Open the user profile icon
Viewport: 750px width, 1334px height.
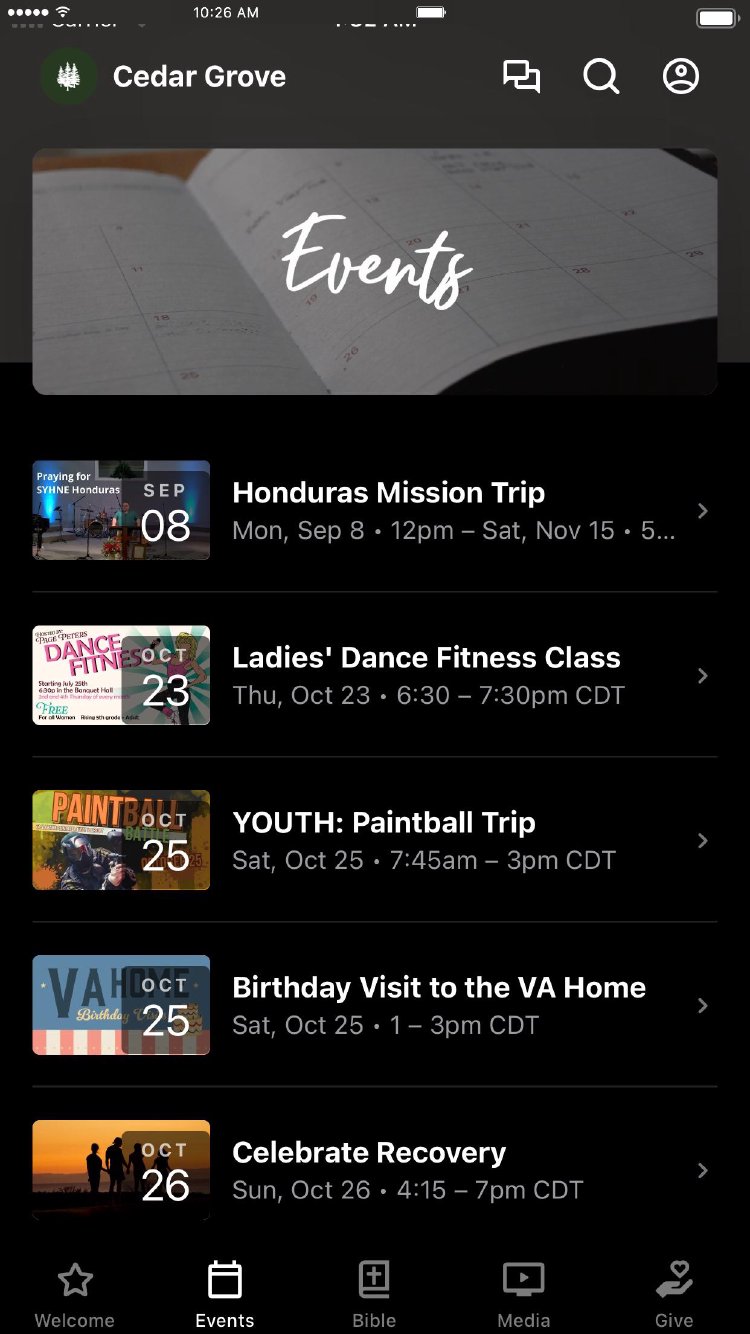[x=681, y=77]
